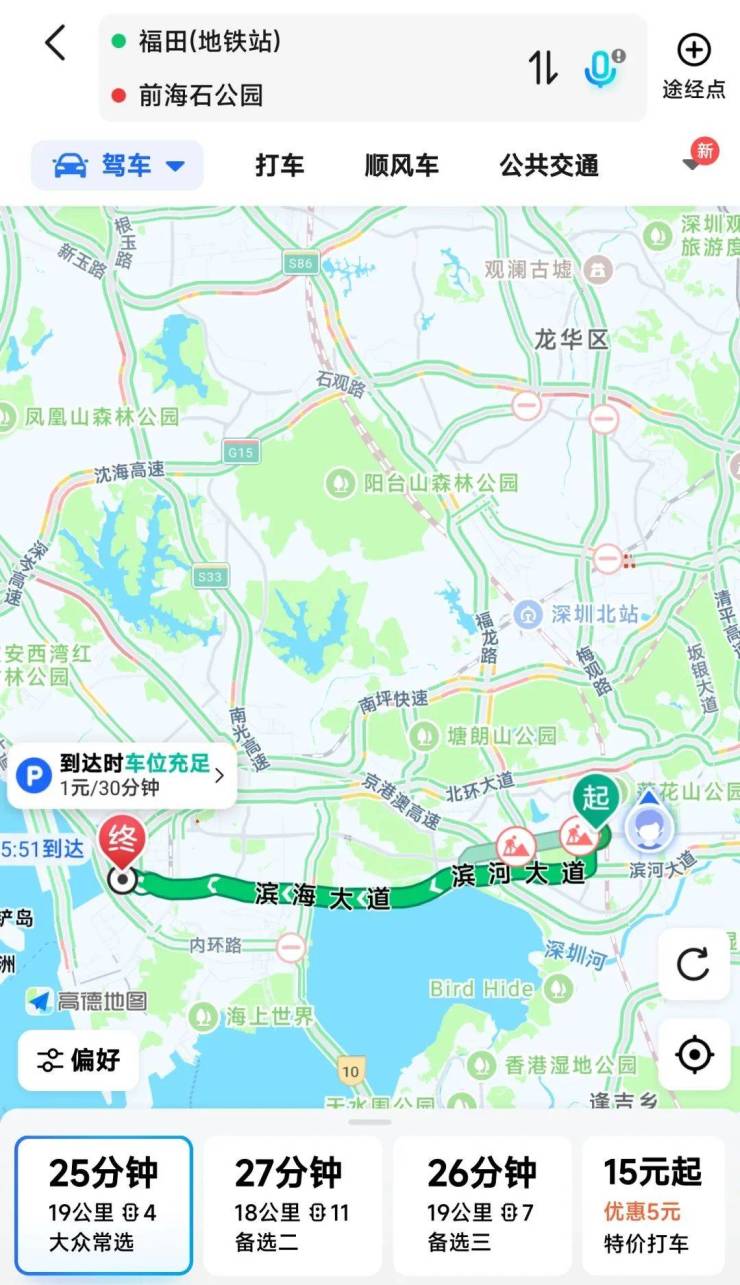
Task: Open parking info 到达时车位充足
Action: click(x=122, y=774)
